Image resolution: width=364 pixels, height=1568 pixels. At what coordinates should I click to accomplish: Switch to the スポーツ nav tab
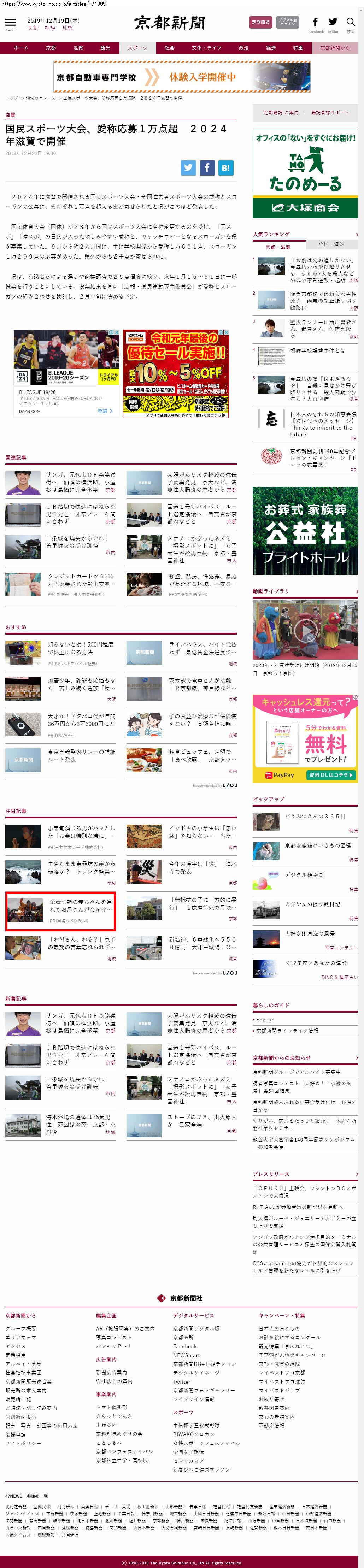[x=137, y=48]
